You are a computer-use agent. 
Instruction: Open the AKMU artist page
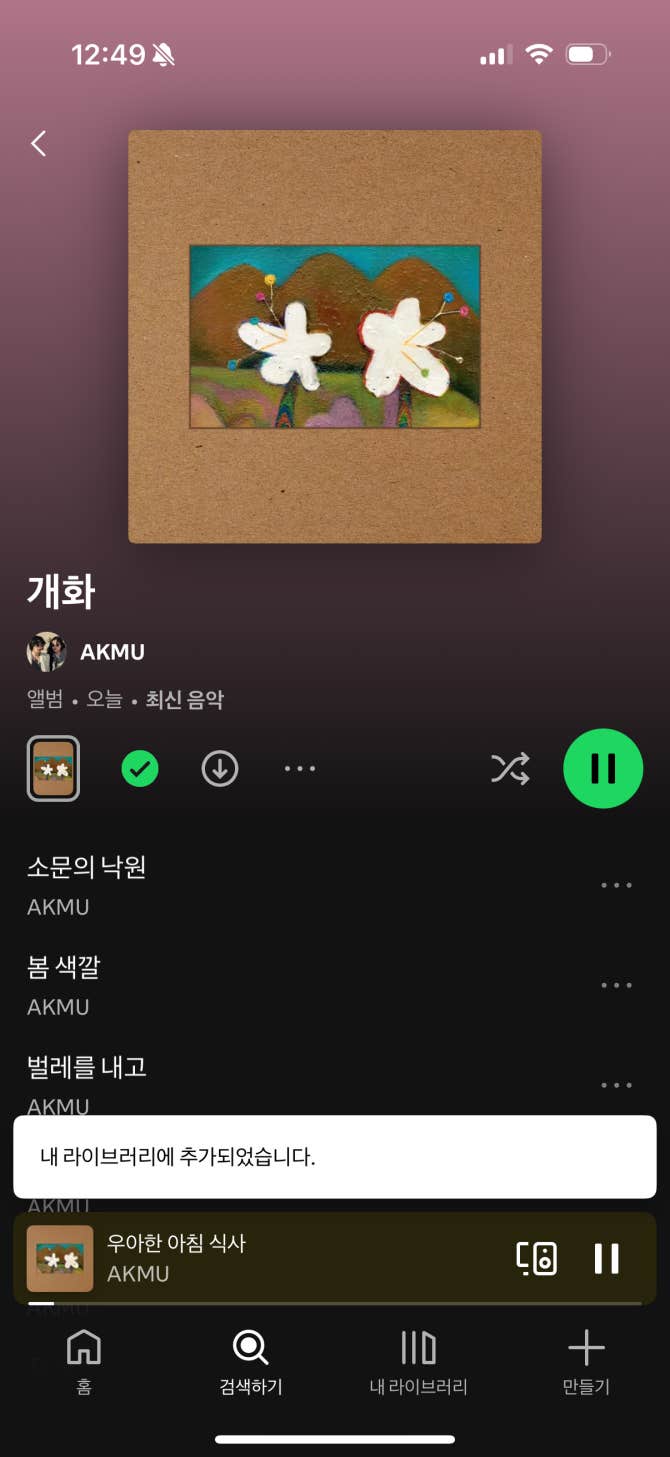click(111, 652)
